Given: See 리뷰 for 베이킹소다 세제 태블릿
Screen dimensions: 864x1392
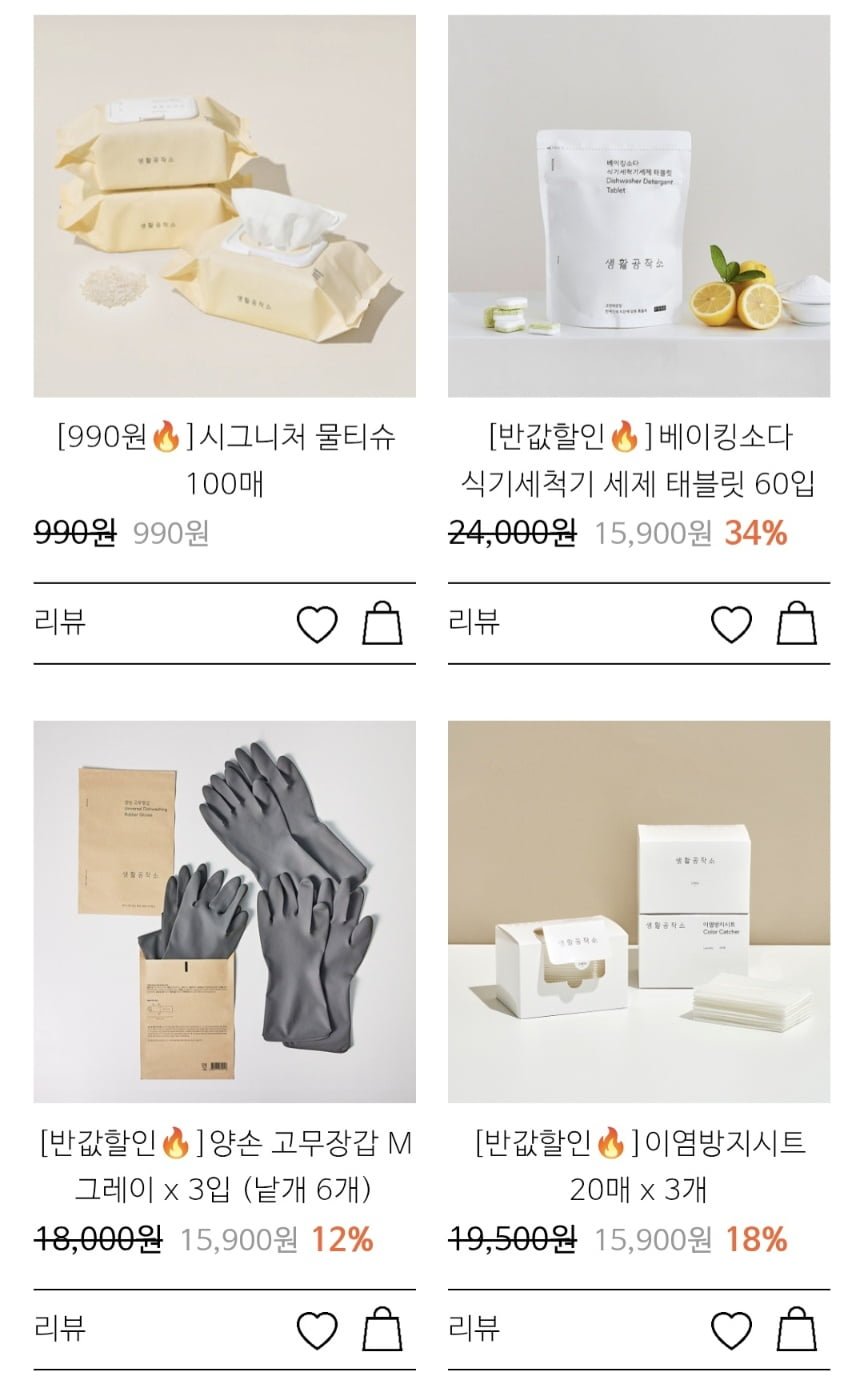Looking at the screenshot, I should (474, 622).
